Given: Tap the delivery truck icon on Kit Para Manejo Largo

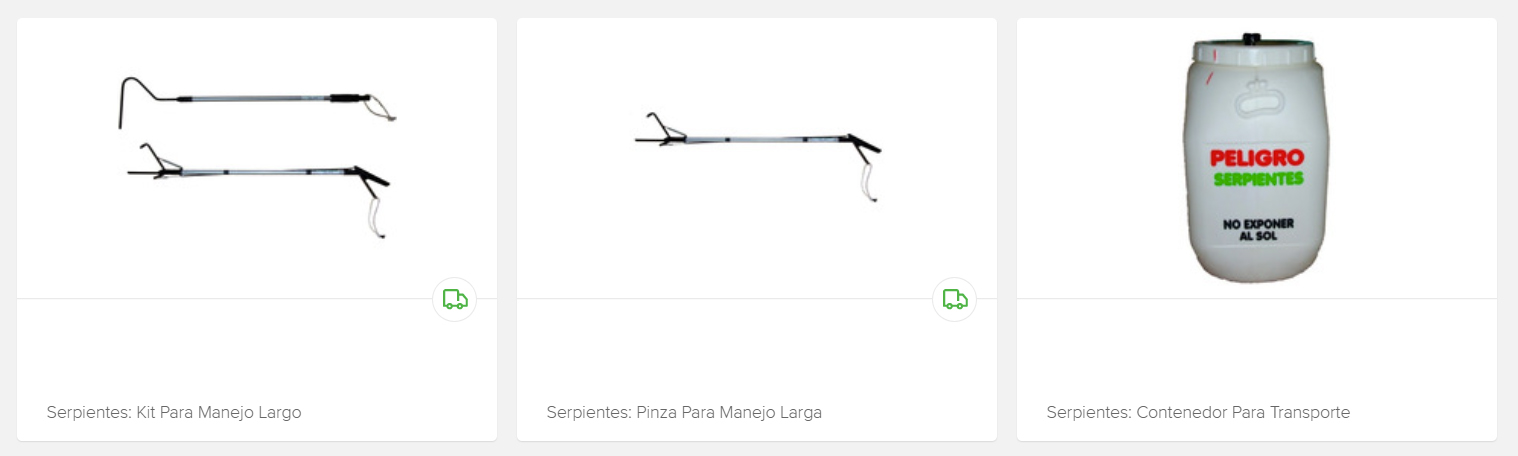Looking at the screenshot, I should click(x=455, y=299).
